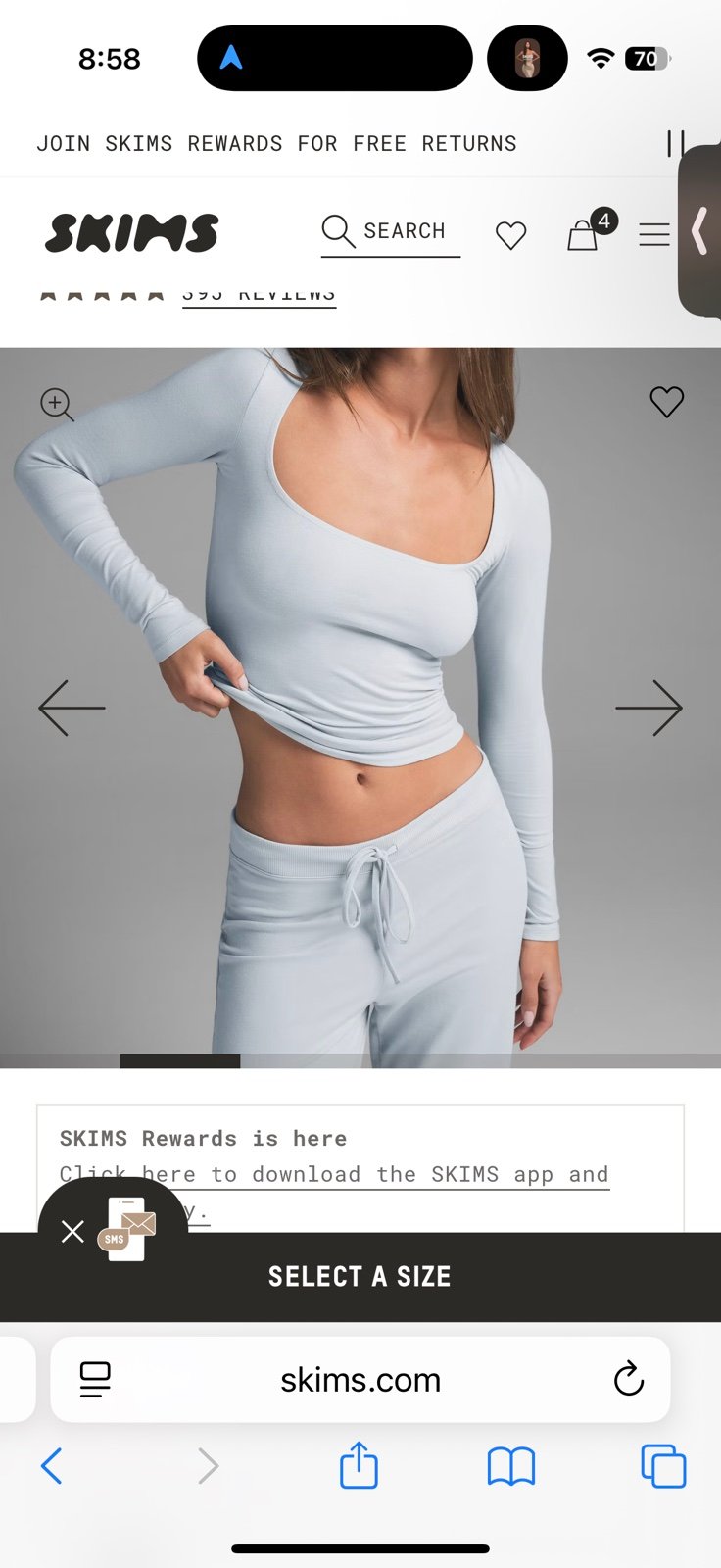Go to the SKIMS logo homepage

[131, 233]
